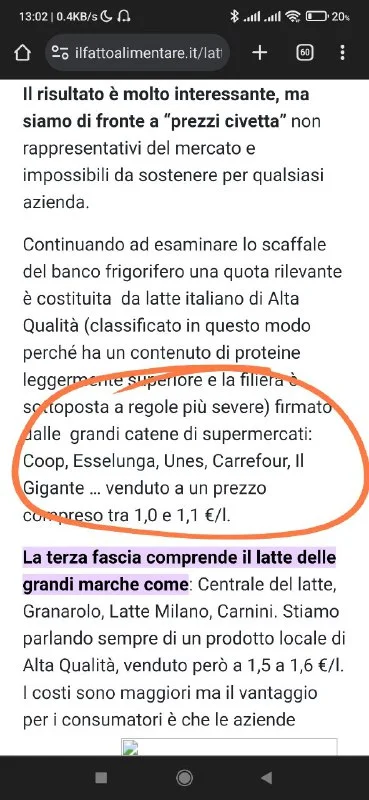Image resolution: width=369 pixels, height=800 pixels.
Task: Open recent apps from navigation bar
Action: pos(101,778)
